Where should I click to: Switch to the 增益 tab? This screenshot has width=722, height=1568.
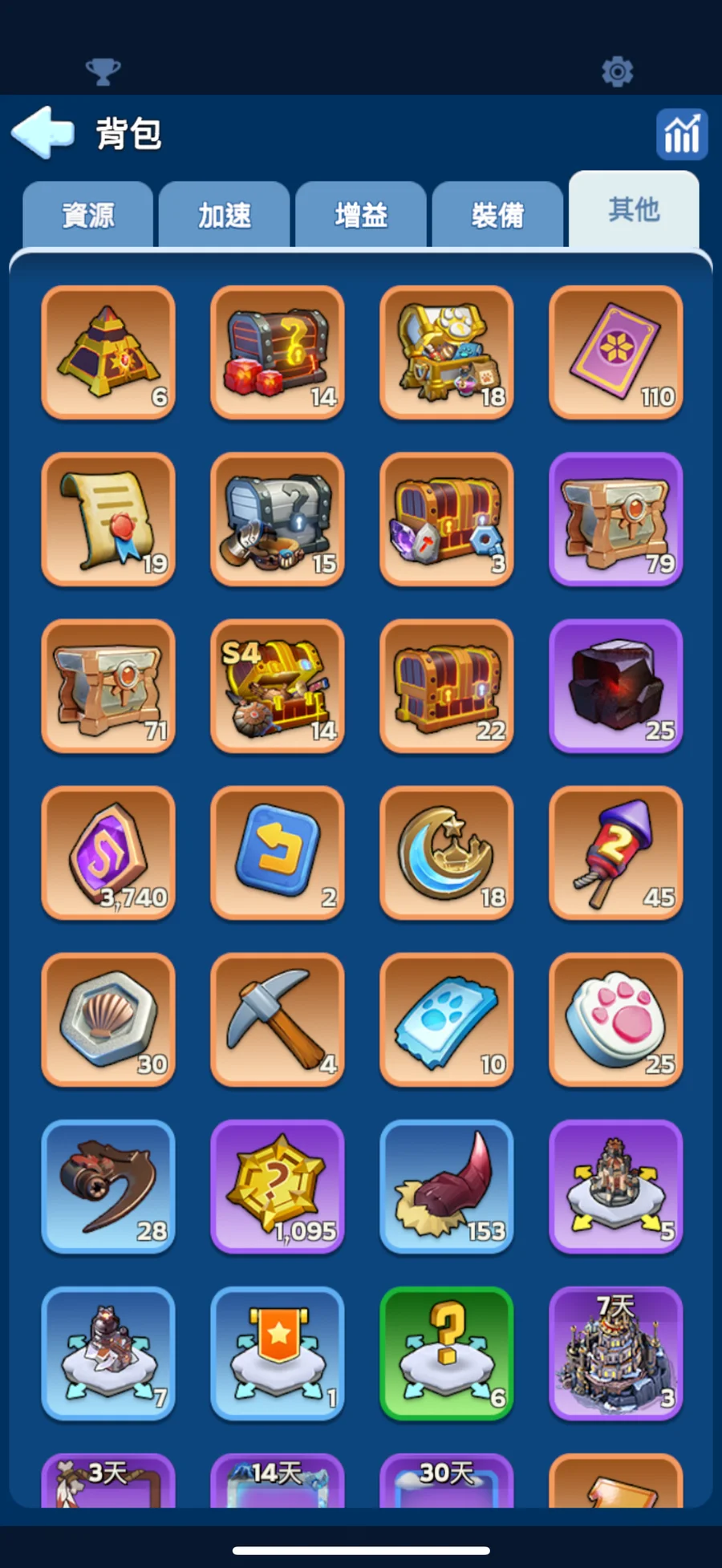point(361,215)
